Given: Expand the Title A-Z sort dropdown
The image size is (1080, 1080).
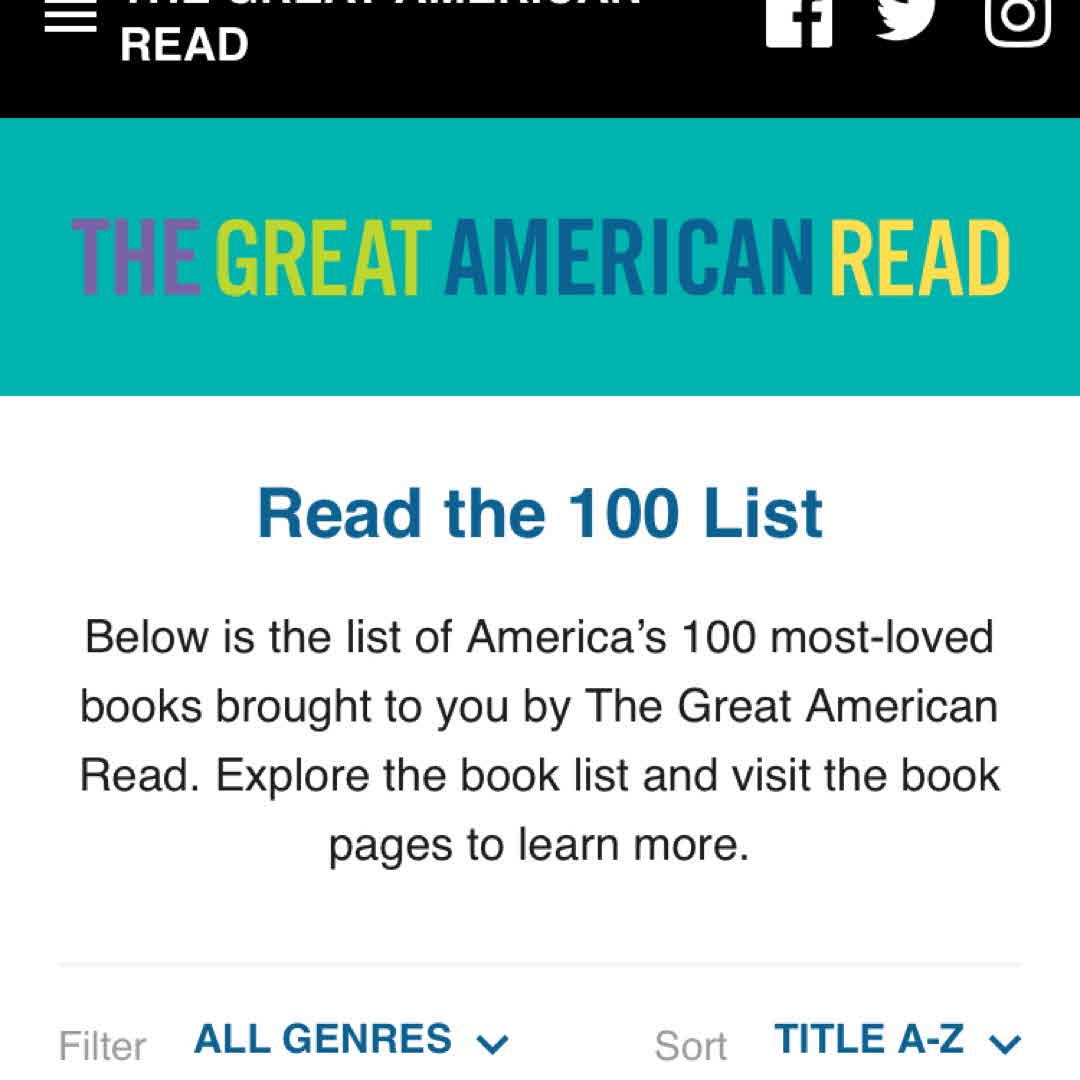Looking at the screenshot, I should click(897, 1041).
